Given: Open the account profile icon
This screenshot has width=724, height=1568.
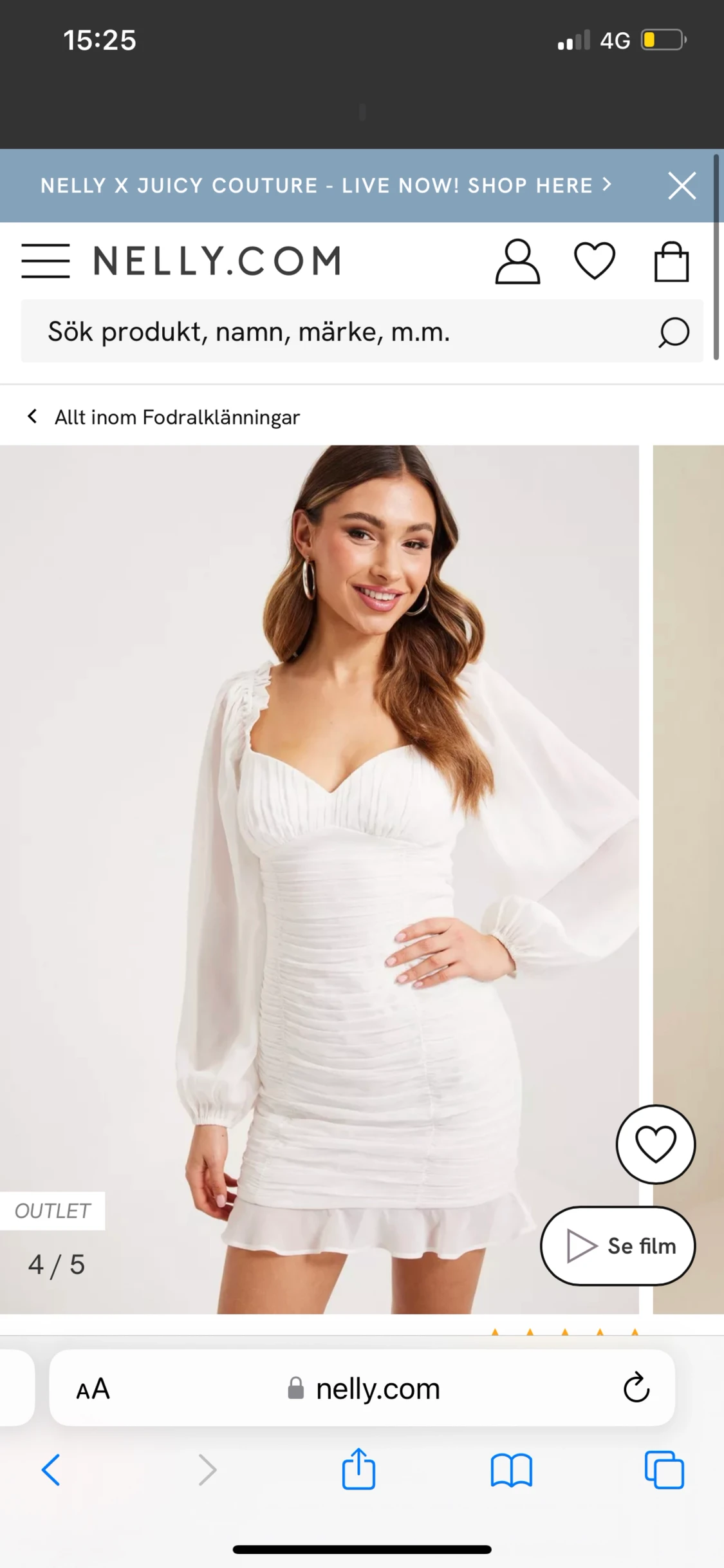Looking at the screenshot, I should point(517,261).
